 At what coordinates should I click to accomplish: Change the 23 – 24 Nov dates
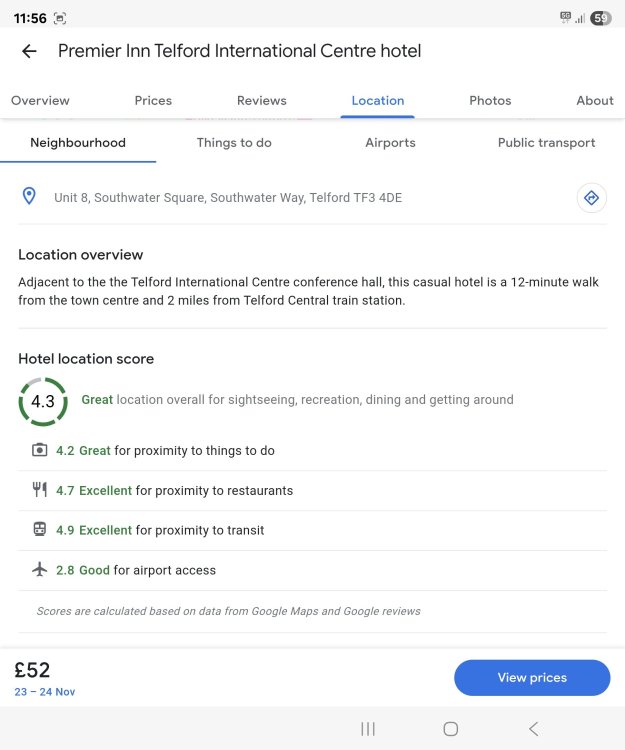[45, 692]
